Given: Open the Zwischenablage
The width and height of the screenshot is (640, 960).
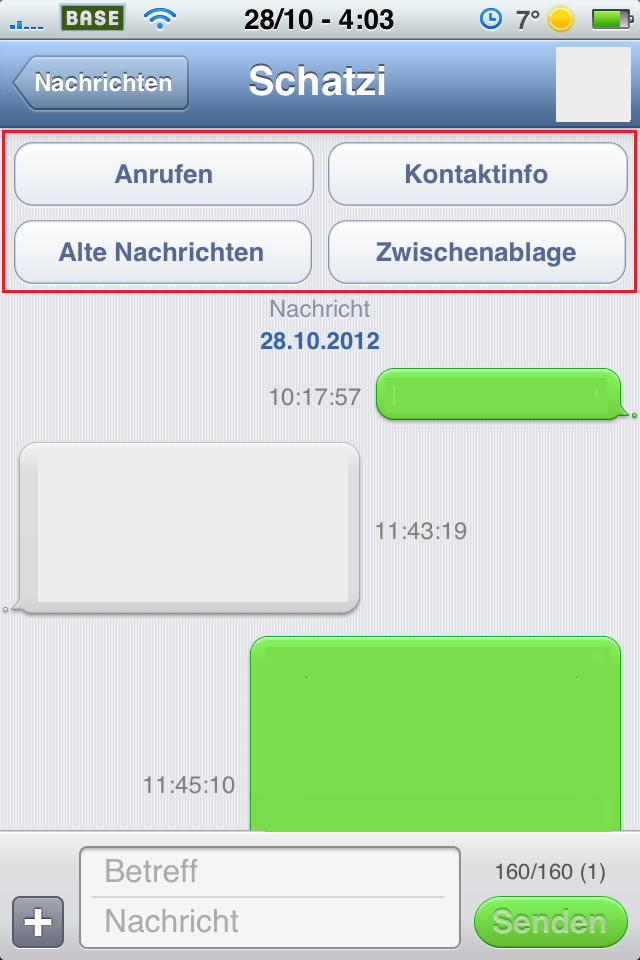Looking at the screenshot, I should pyautogui.click(x=476, y=252).
